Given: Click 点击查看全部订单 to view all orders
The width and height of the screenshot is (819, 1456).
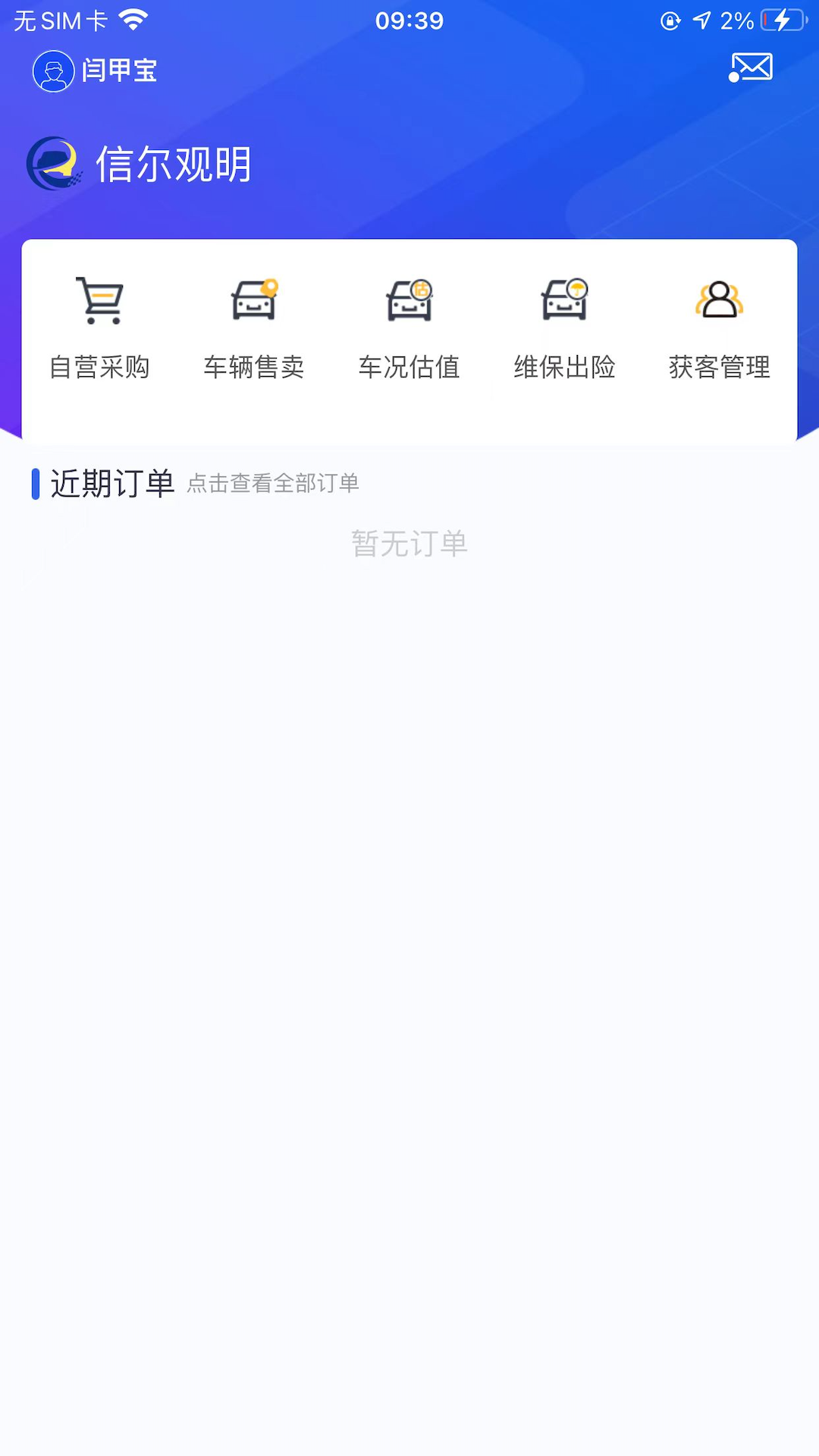Looking at the screenshot, I should 273,483.
